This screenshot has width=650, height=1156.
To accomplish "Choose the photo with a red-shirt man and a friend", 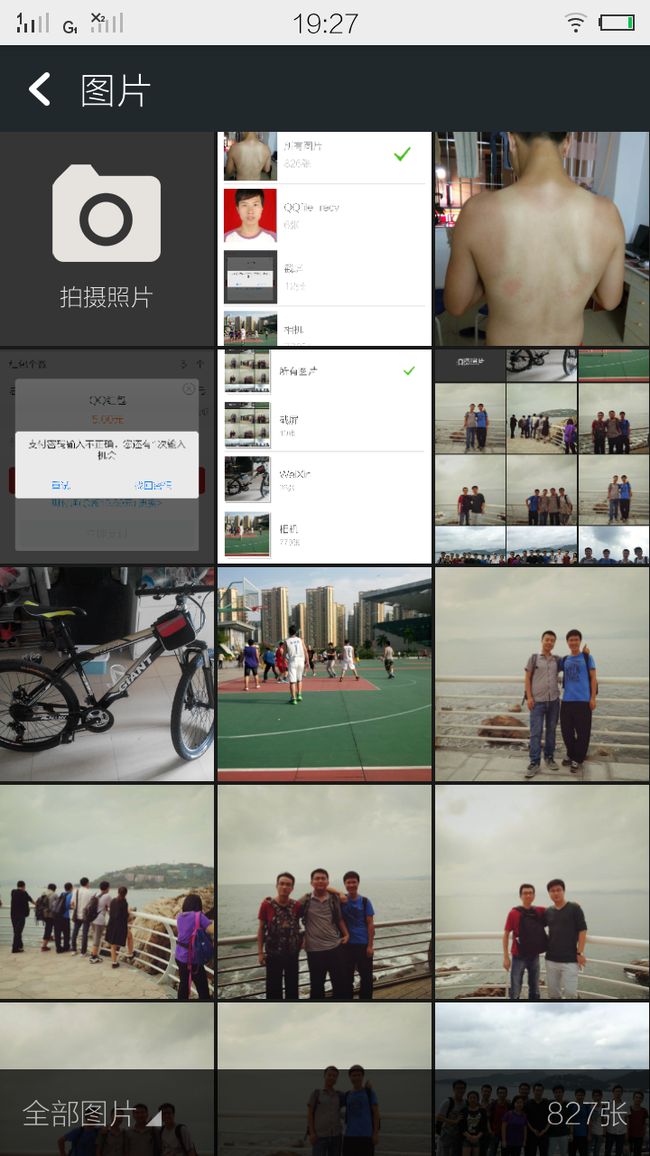I will pyautogui.click(x=542, y=891).
